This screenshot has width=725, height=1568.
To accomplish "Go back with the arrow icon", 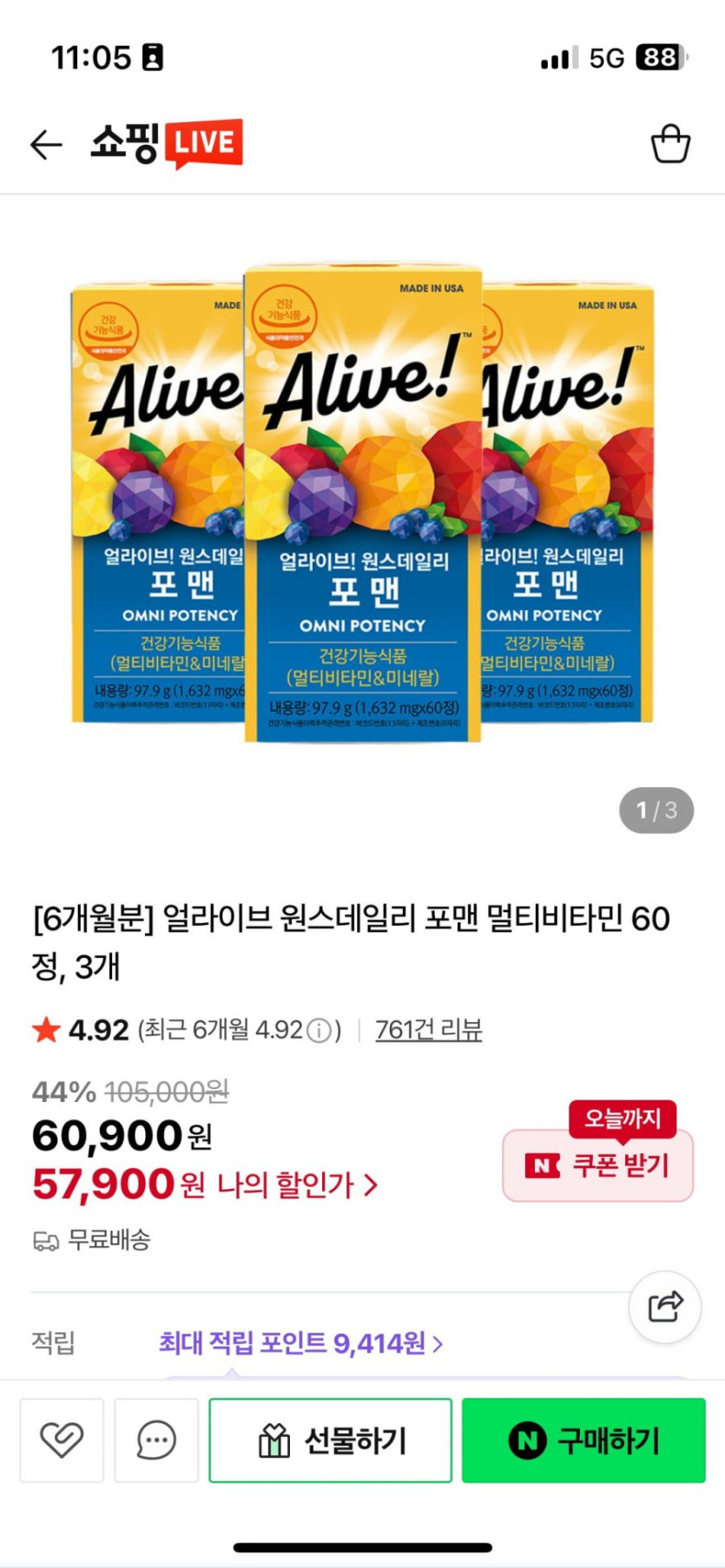I will [x=46, y=144].
